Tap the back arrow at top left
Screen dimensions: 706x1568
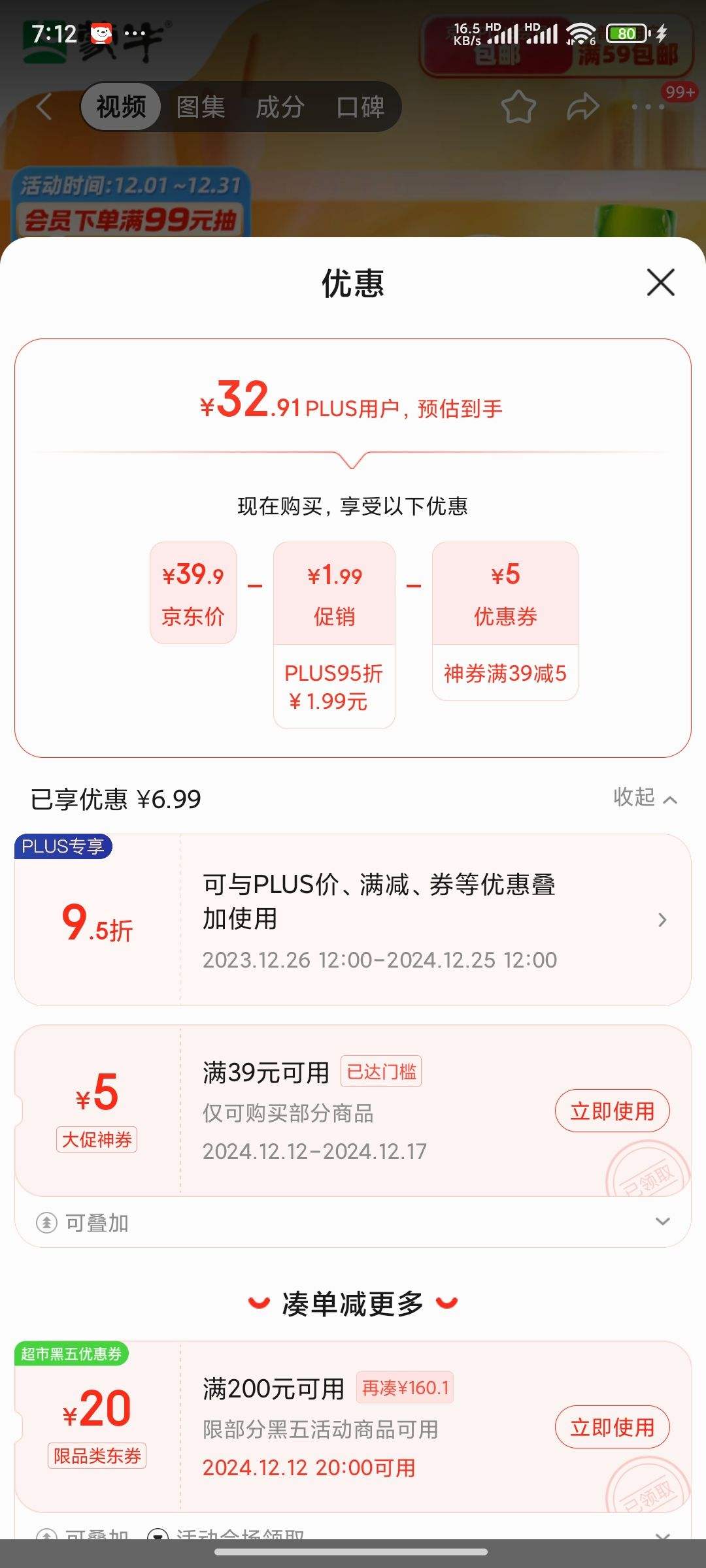coord(44,106)
